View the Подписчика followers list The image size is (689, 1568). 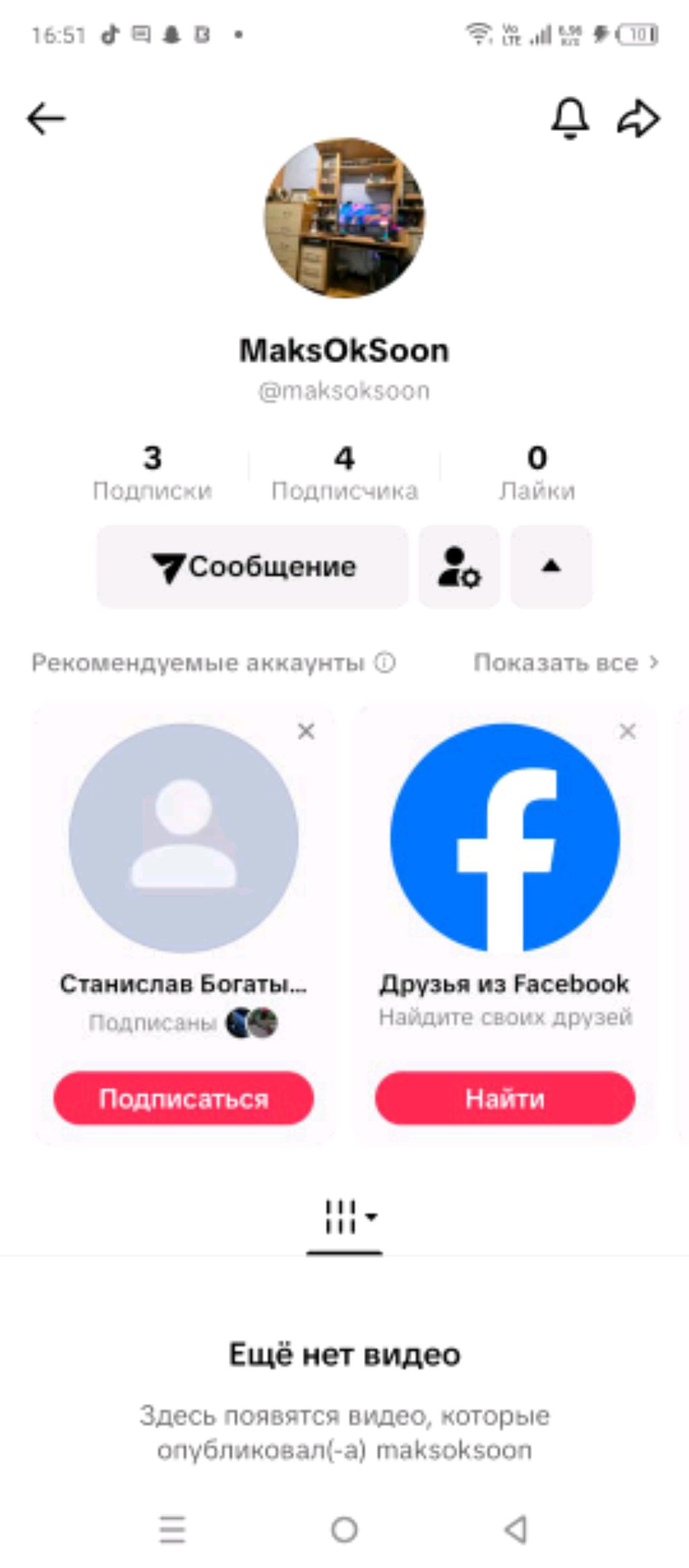(344, 473)
